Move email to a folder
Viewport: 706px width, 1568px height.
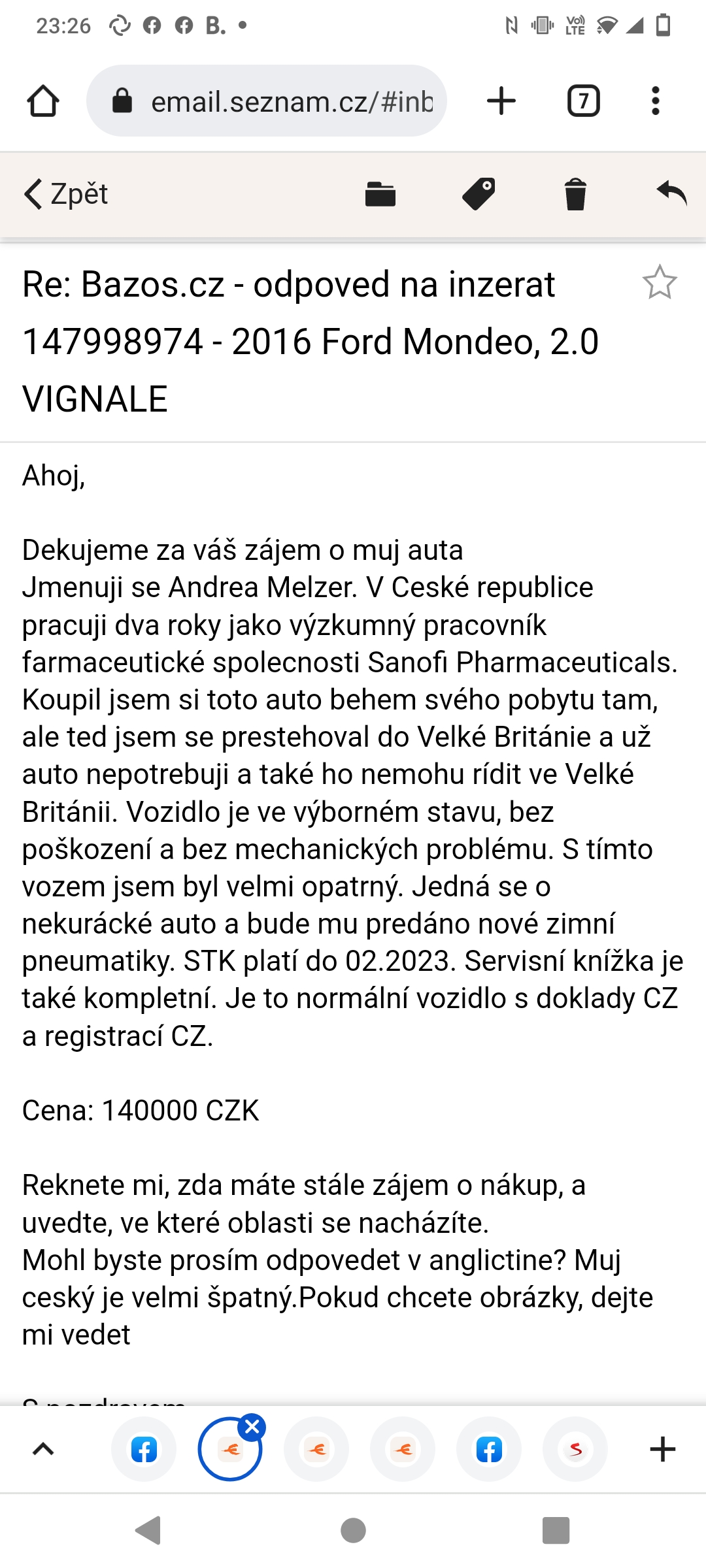tap(380, 194)
